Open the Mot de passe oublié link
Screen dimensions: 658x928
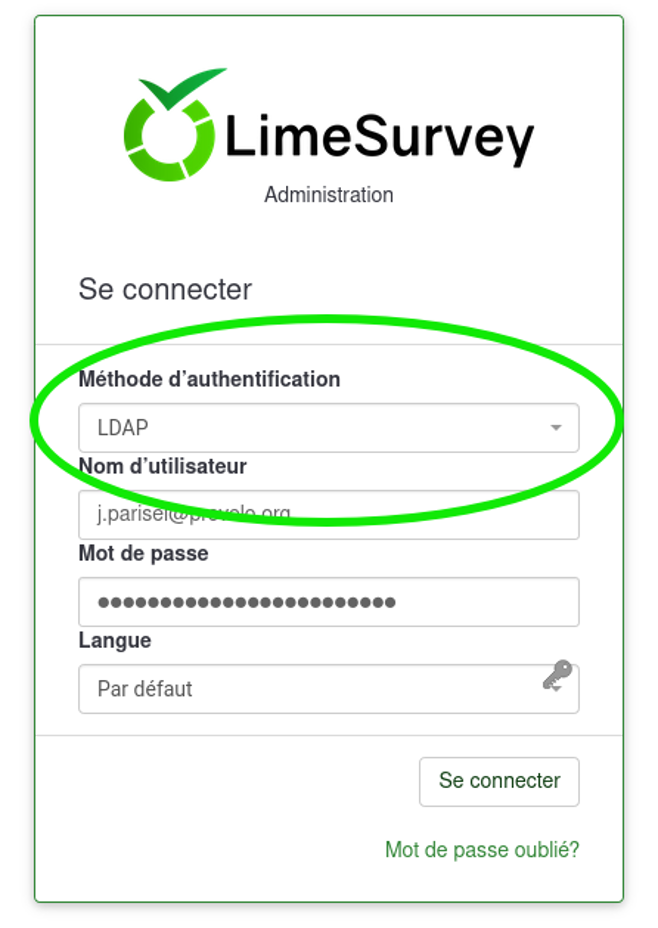point(482,850)
